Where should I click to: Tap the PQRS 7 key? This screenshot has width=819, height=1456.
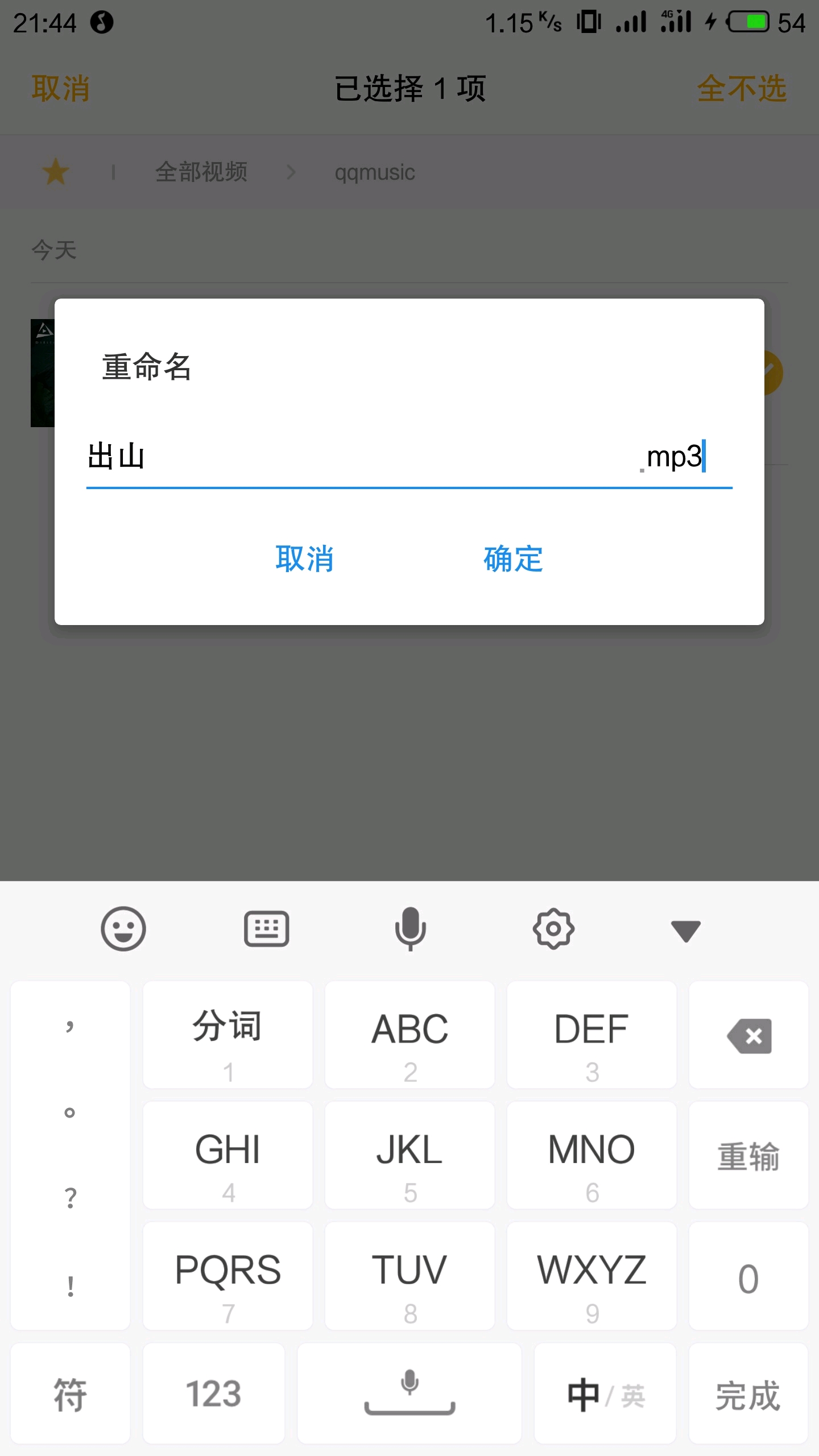point(227,1276)
